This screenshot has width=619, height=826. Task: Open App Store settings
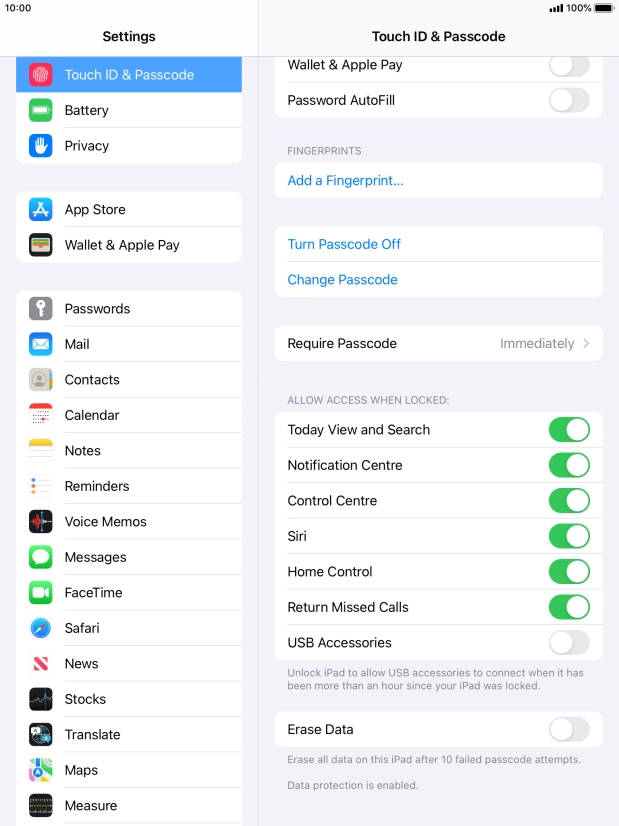pos(128,210)
